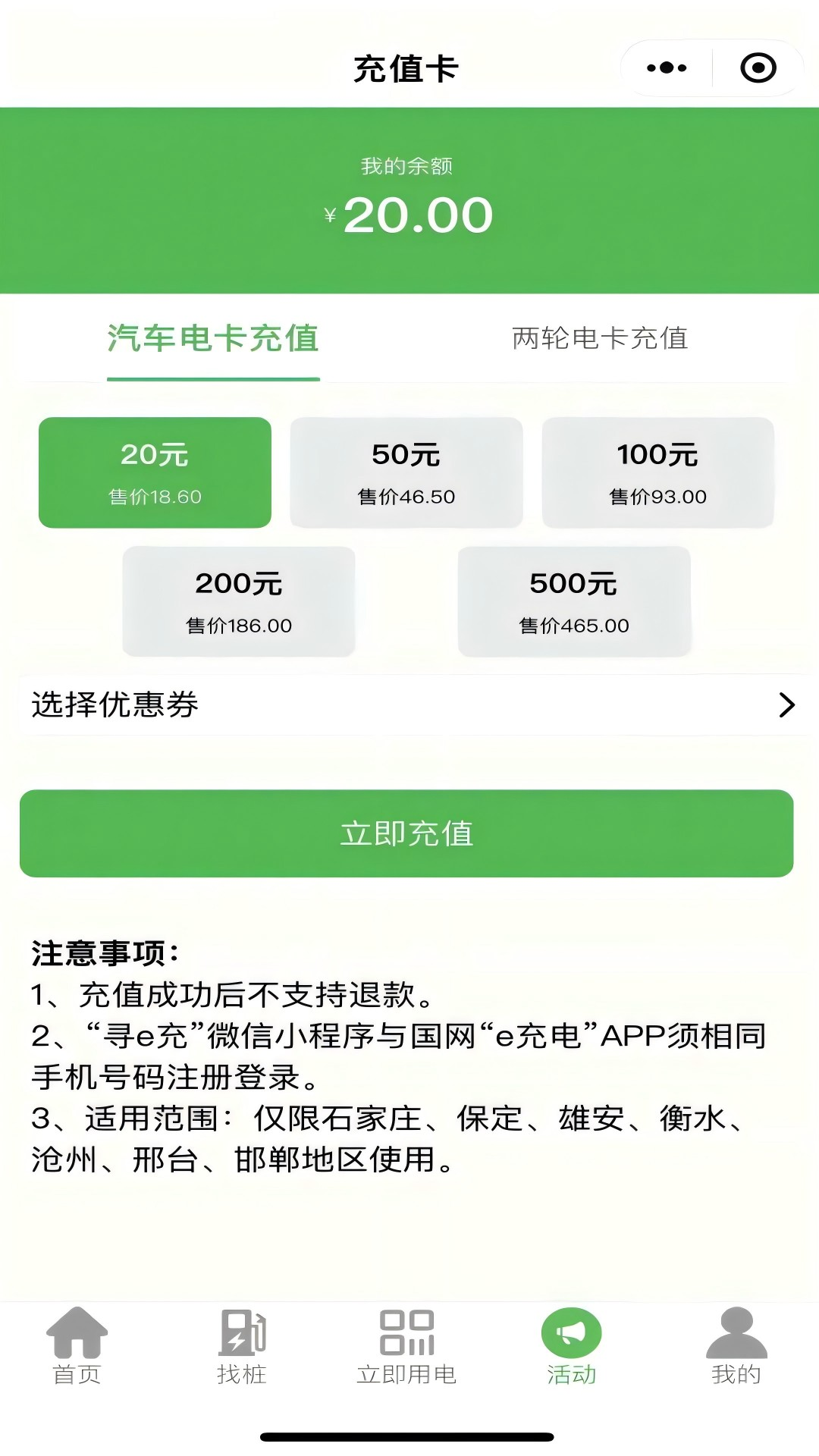
Task: Select the 100元 recharge amount
Action: pos(657,472)
